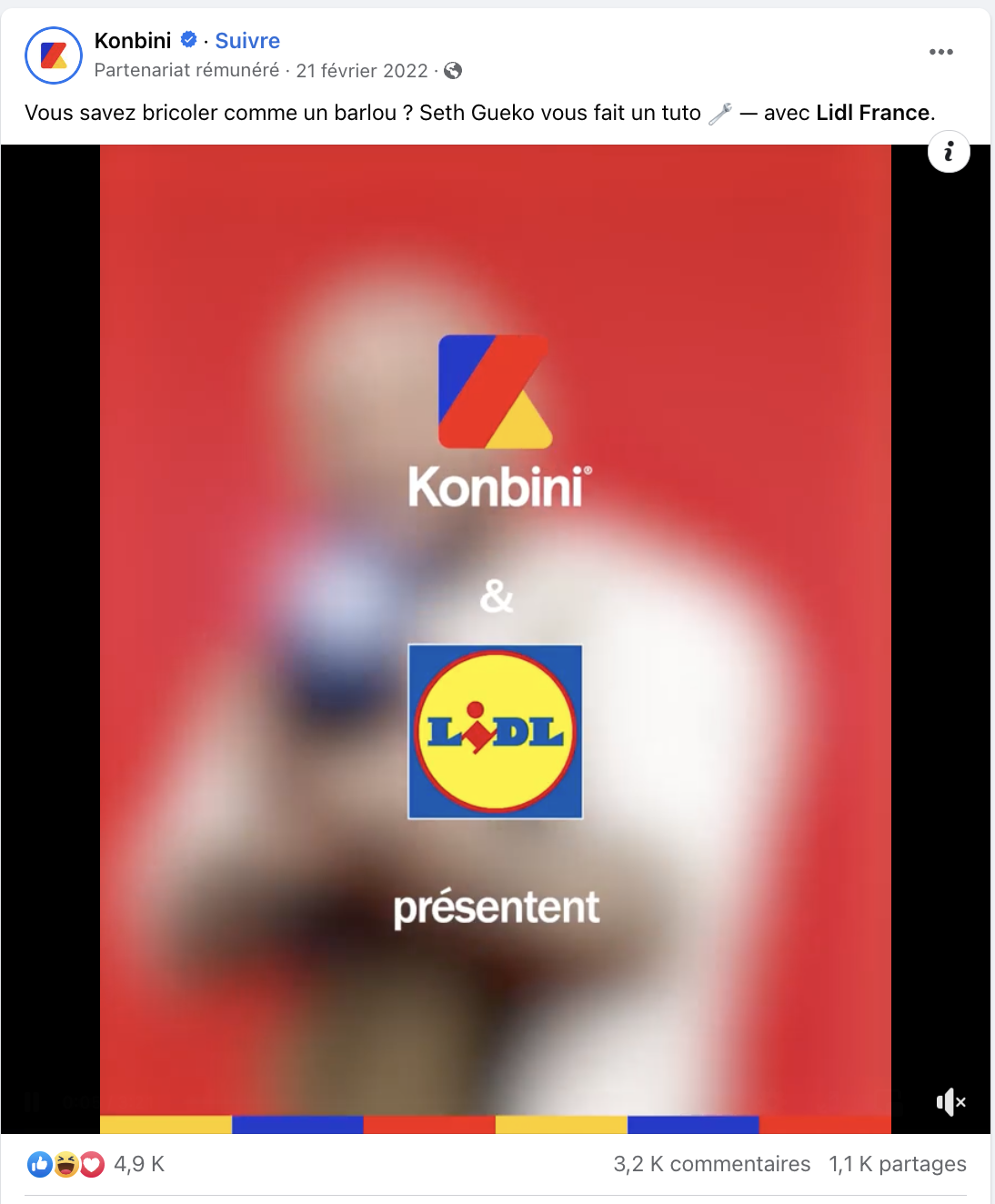
Task: Play the Konbini & Lidl video
Action: coord(495,637)
